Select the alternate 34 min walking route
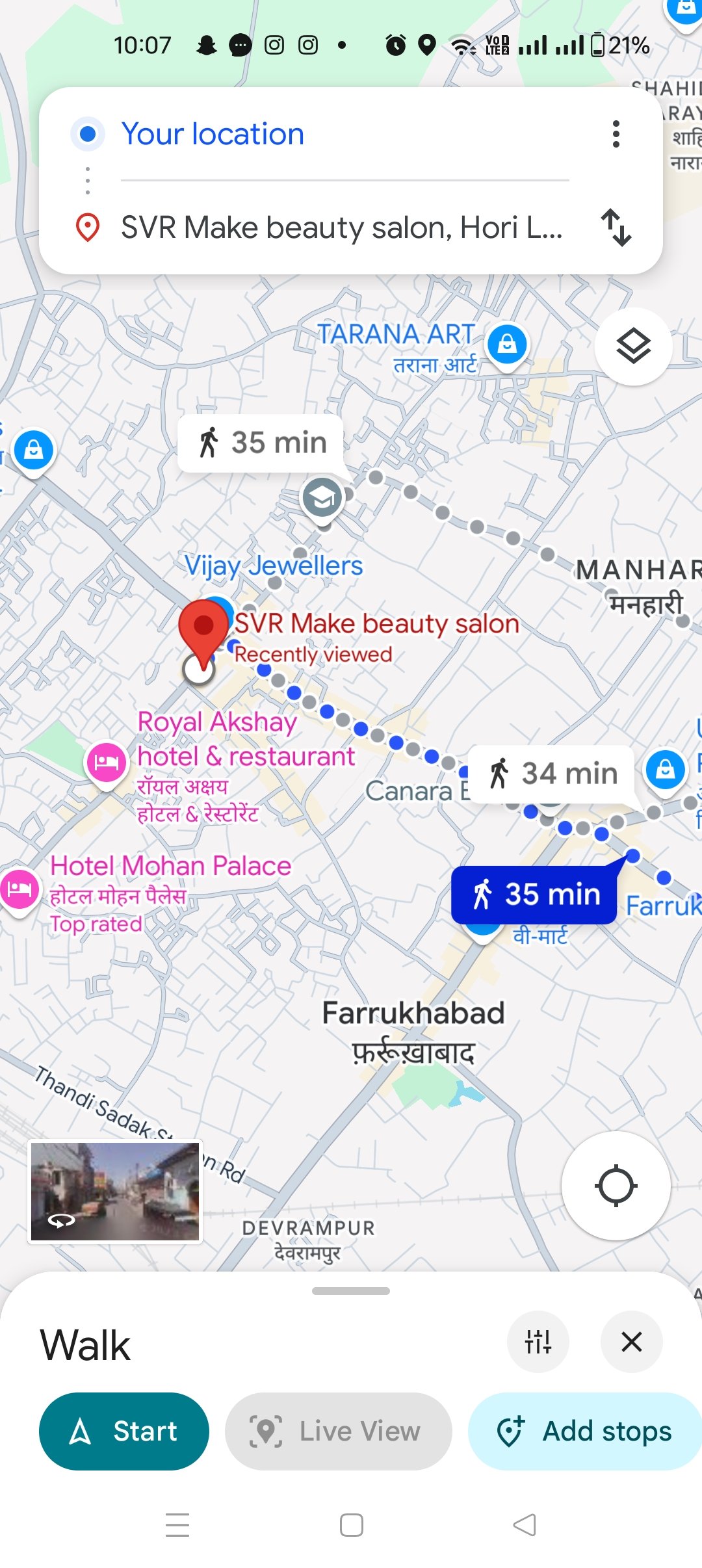The height and width of the screenshot is (1568, 702). [x=551, y=774]
